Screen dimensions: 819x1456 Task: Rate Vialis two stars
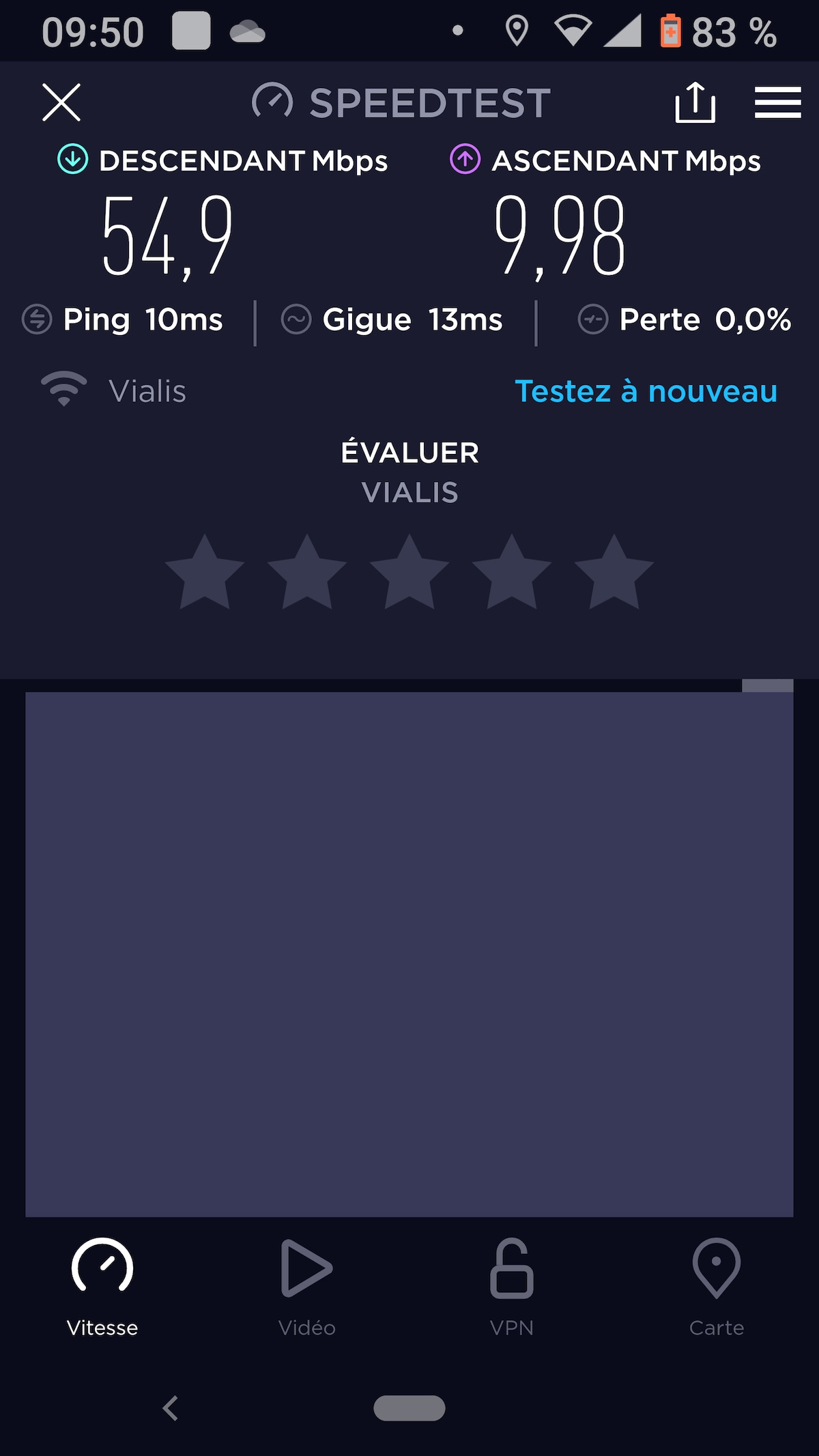307,573
